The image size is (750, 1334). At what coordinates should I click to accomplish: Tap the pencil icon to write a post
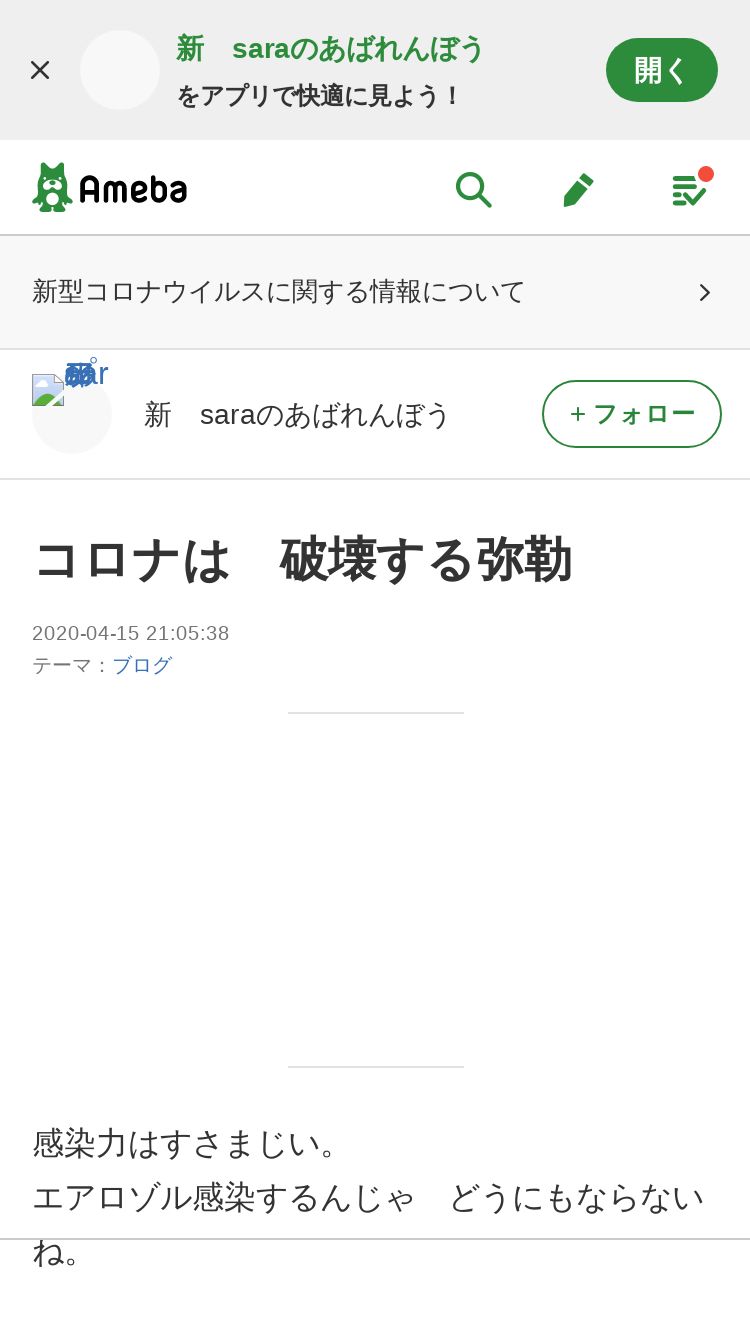579,189
